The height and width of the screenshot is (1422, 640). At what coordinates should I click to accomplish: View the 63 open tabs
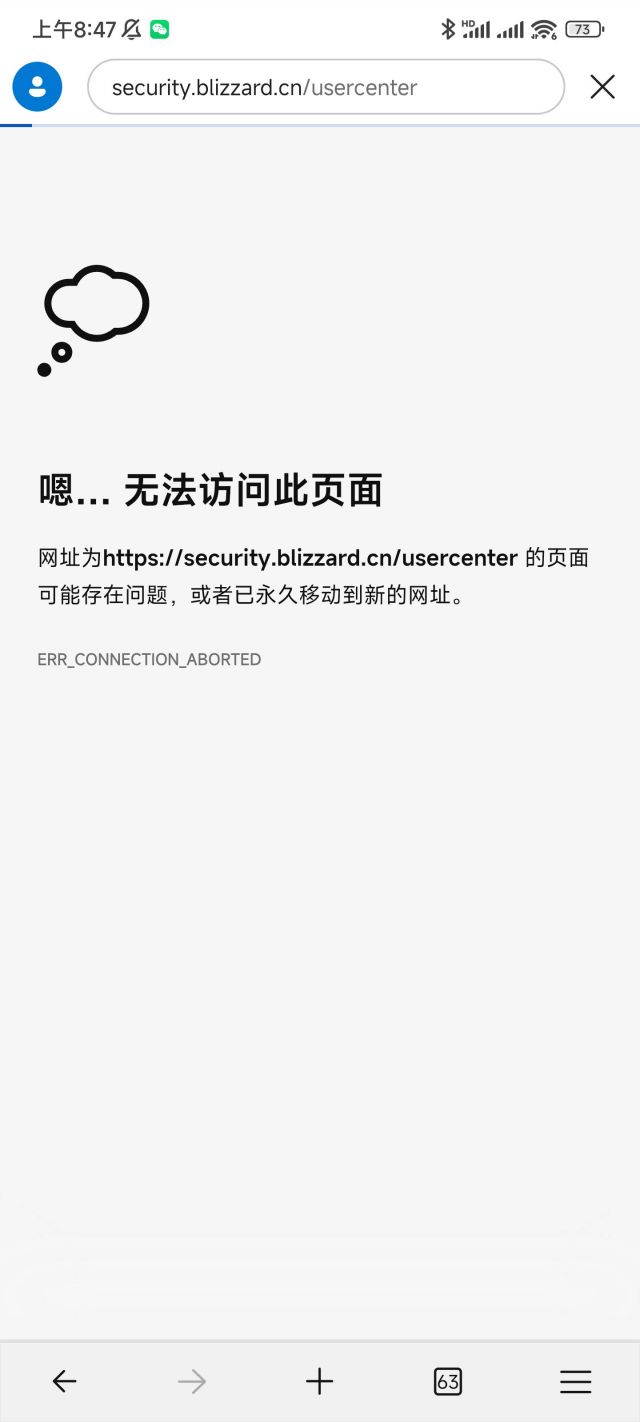point(447,1381)
